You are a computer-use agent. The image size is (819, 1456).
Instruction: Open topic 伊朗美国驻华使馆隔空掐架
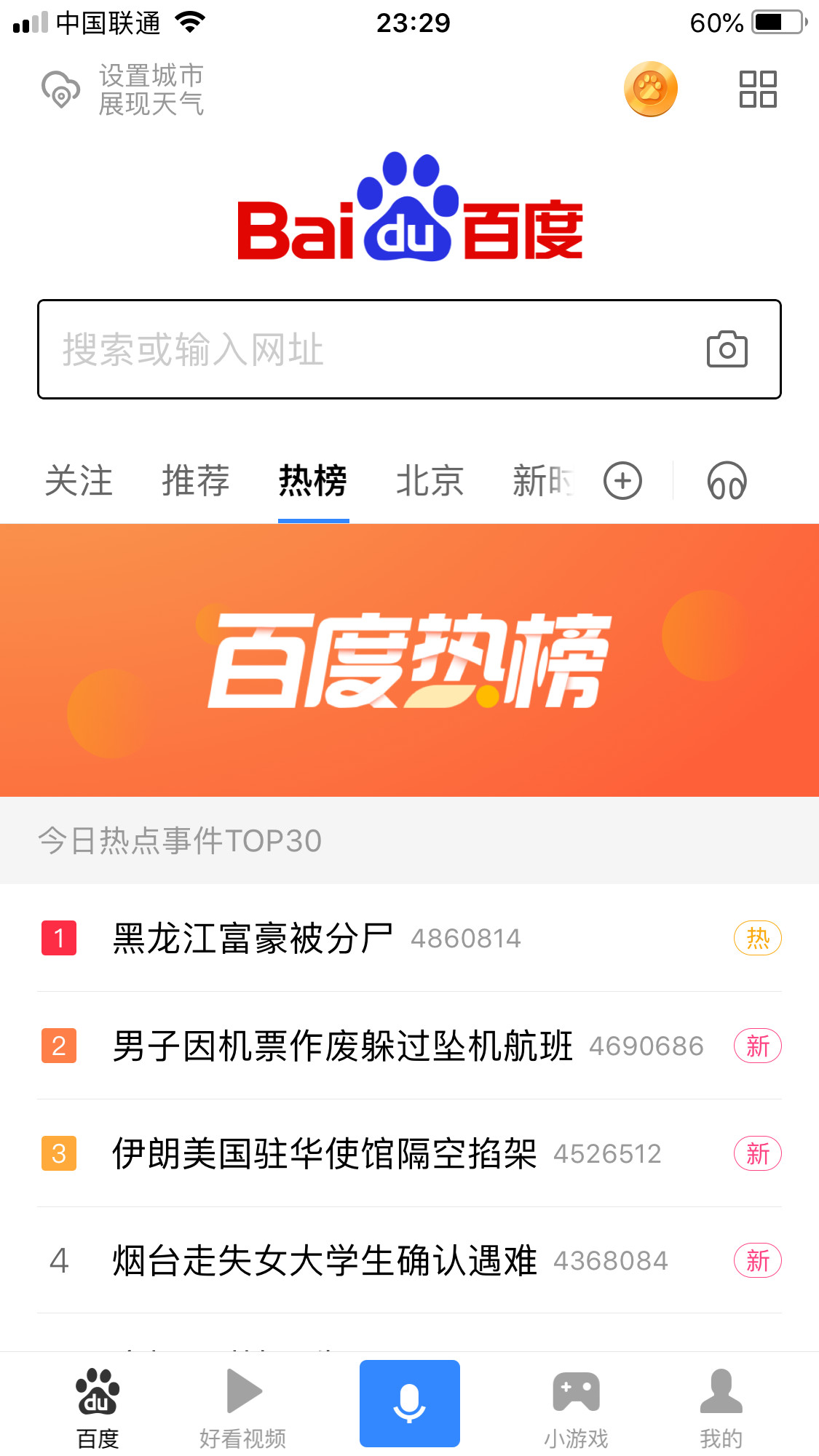coord(324,1153)
